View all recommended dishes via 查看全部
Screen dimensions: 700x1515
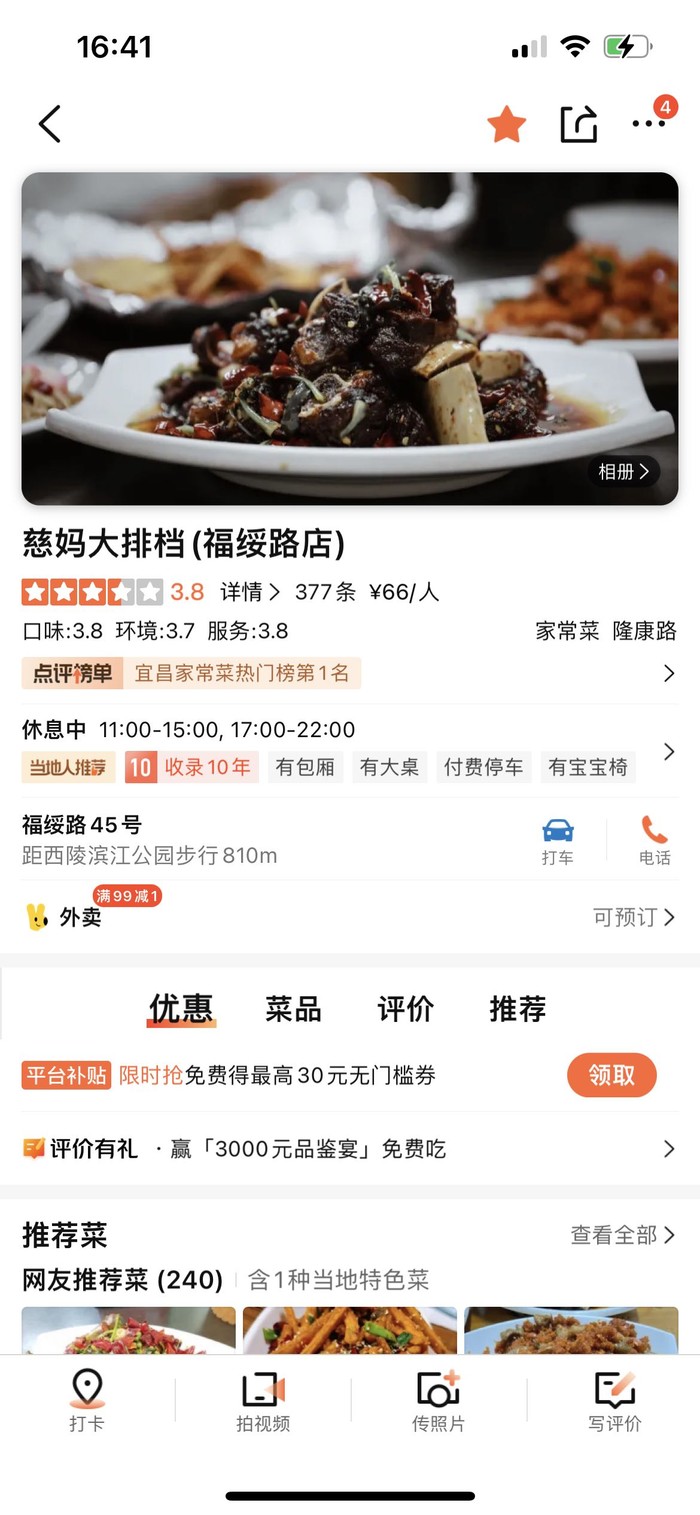[622, 1235]
